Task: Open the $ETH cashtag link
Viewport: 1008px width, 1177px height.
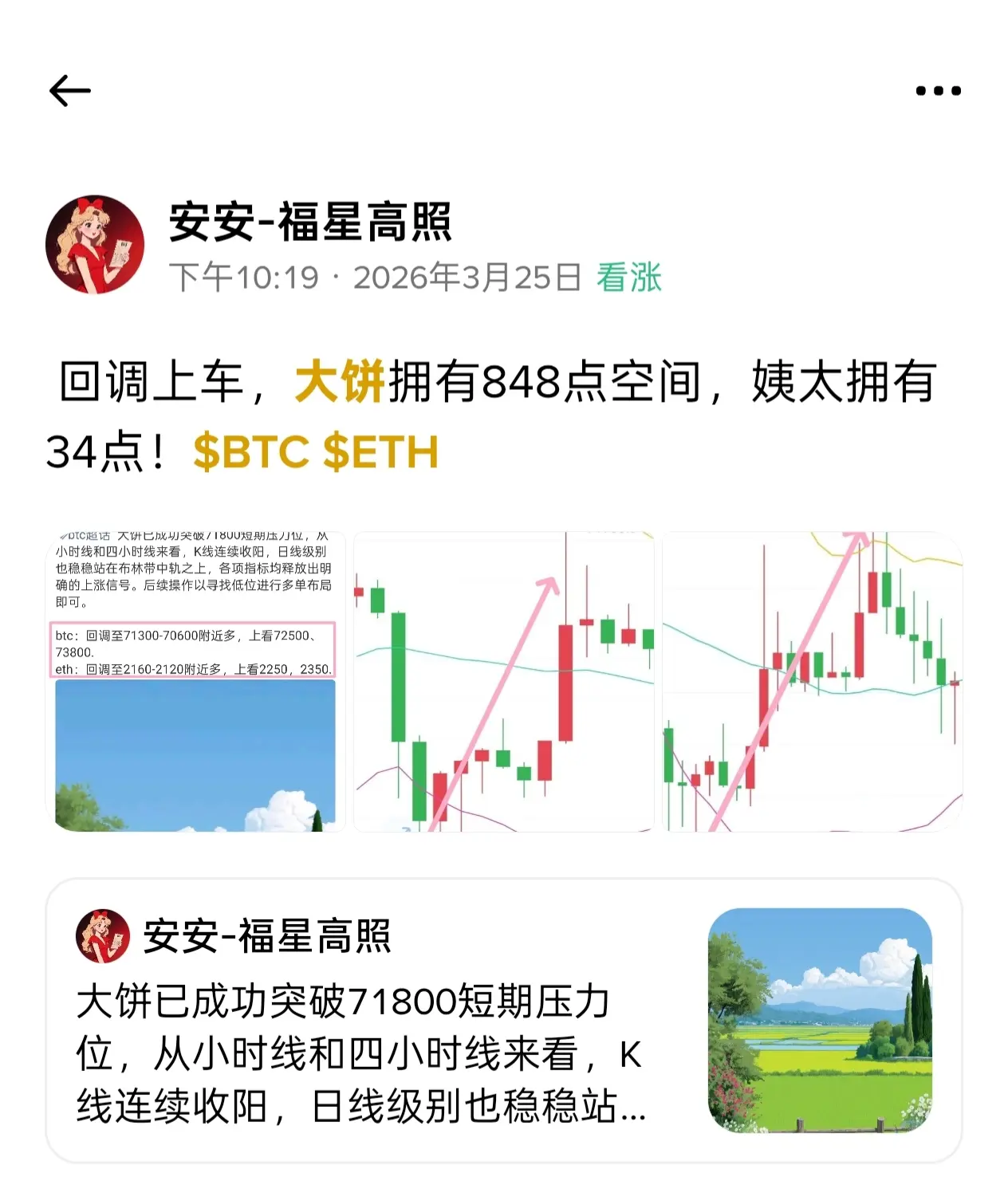Action: (381, 452)
